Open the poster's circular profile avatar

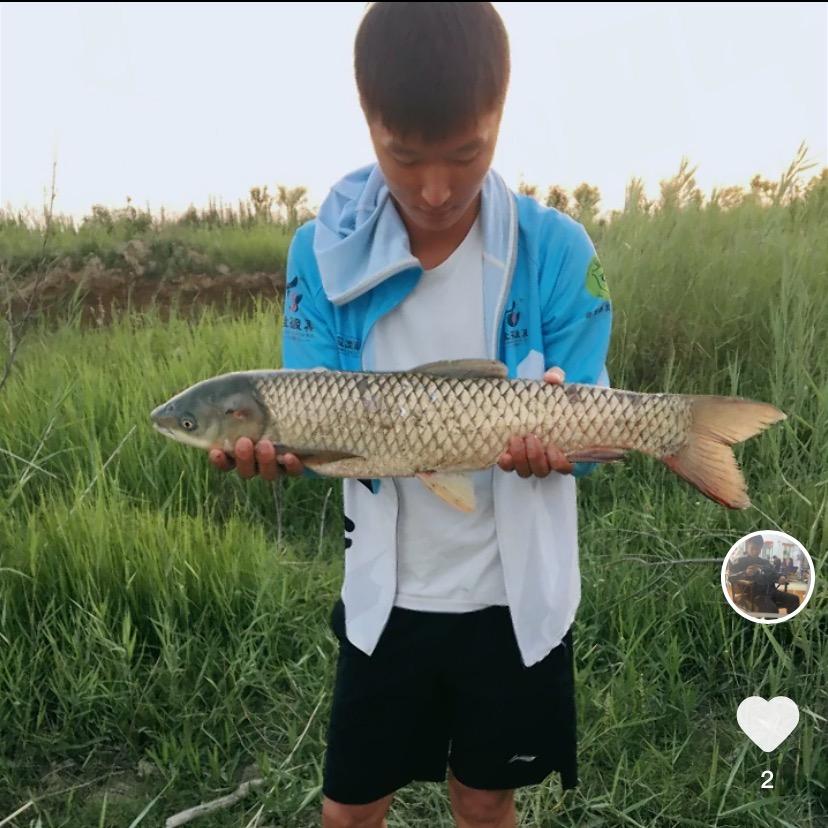767,577
